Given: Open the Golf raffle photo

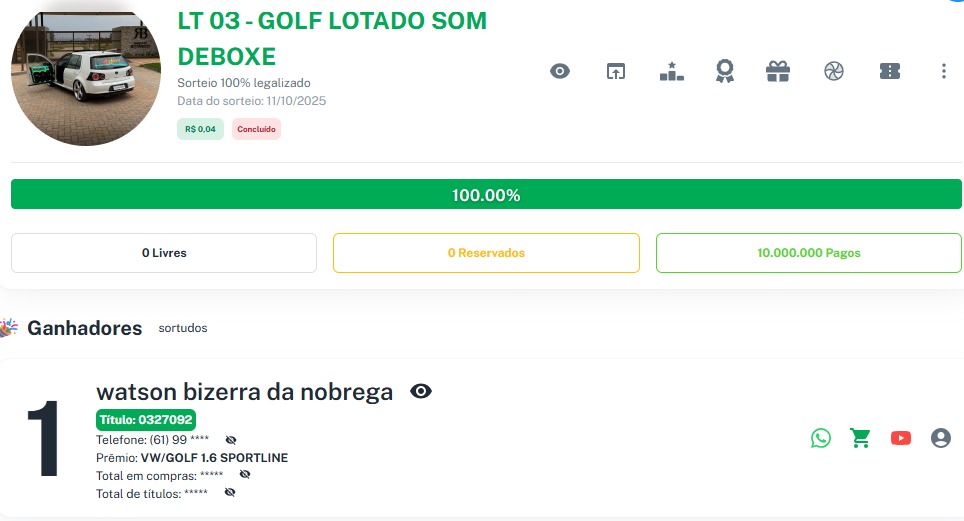Looking at the screenshot, I should 86,78.
